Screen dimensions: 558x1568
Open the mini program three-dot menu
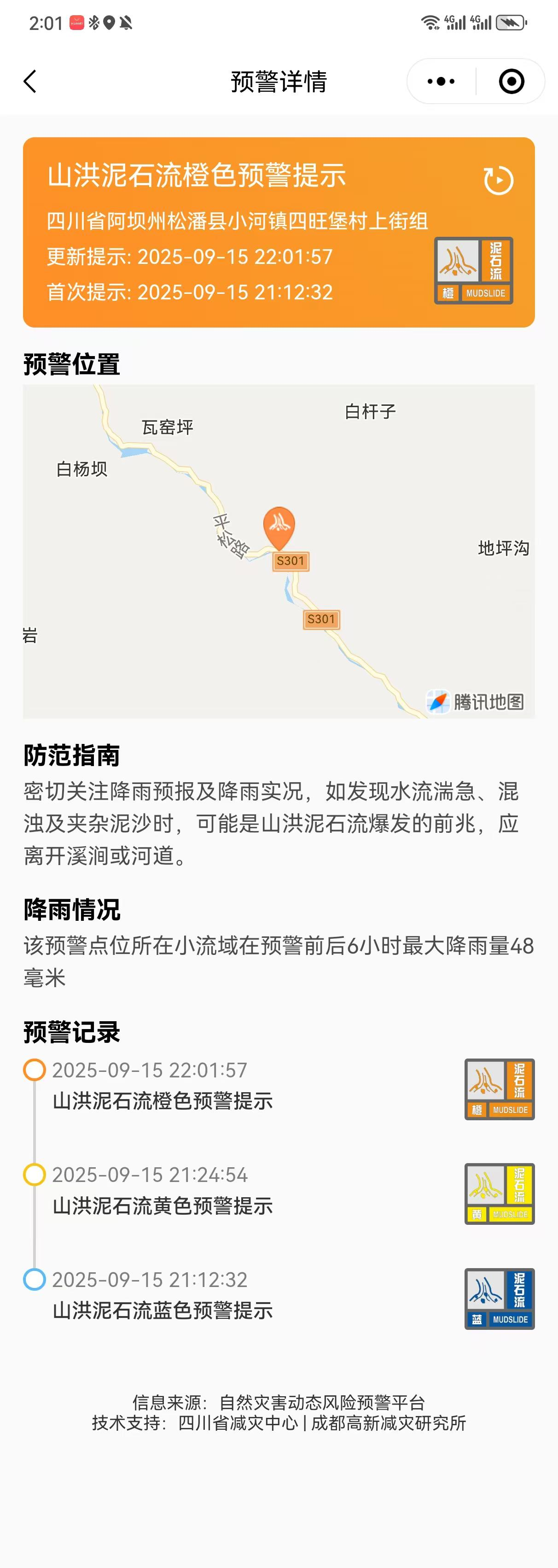[x=441, y=82]
